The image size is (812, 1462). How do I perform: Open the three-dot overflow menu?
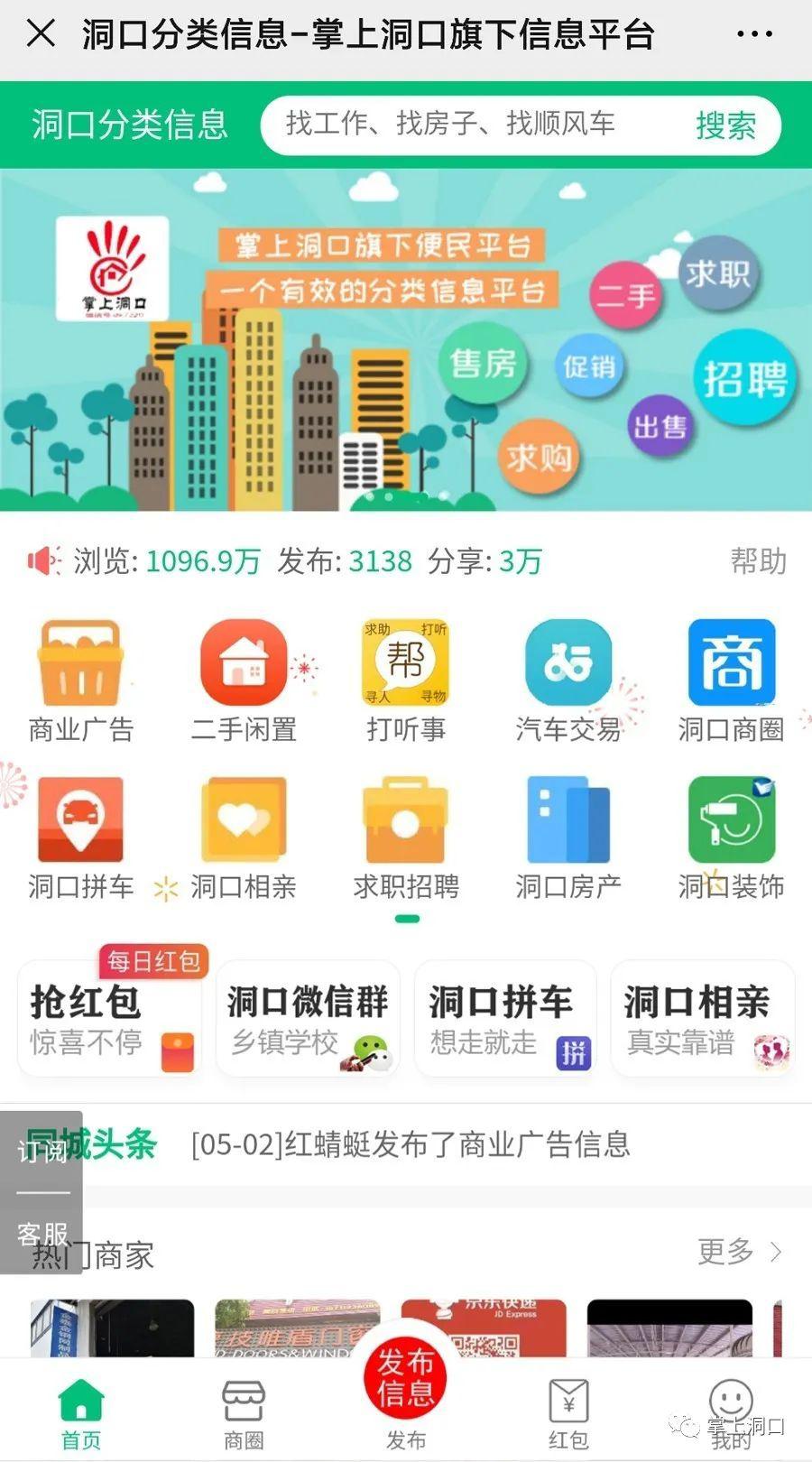tap(754, 35)
